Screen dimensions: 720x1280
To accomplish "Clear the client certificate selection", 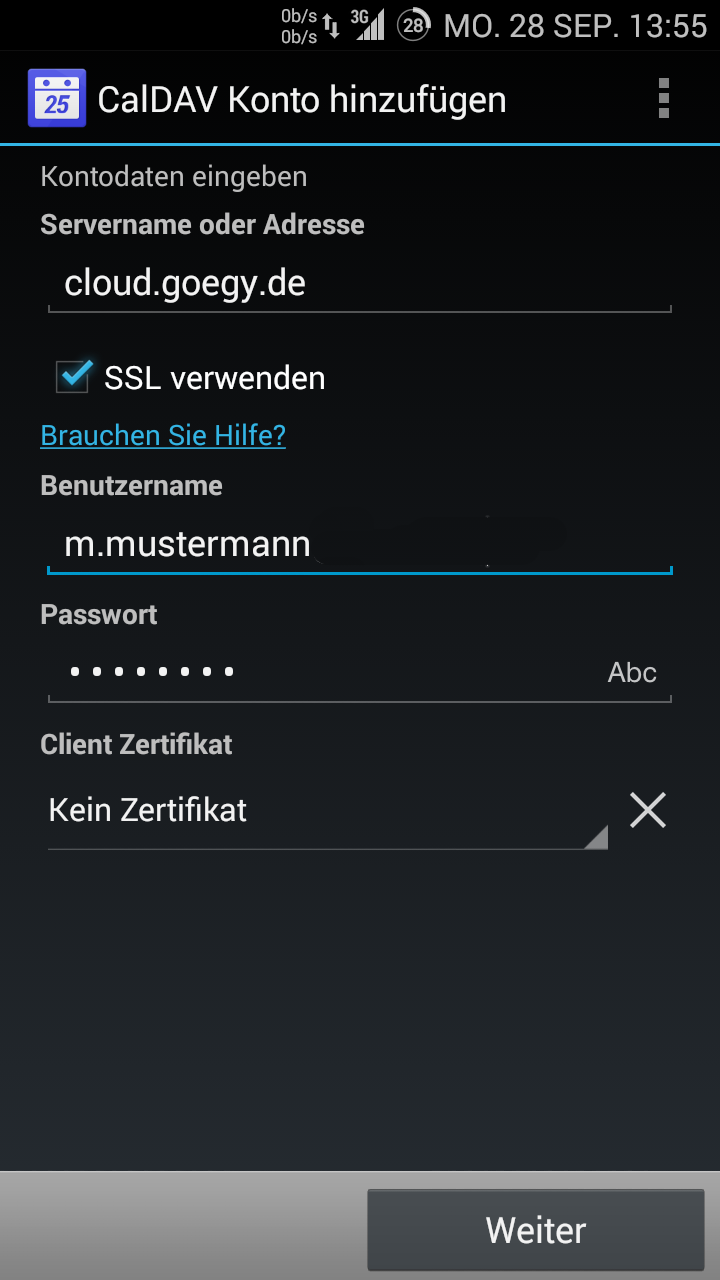I will point(648,810).
